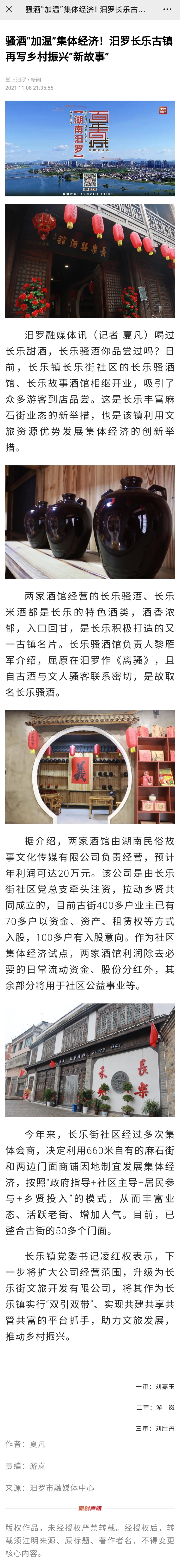Viewport: 180px width, 1568px height.
Task: Enlarge the black wine jars photo
Action: point(90,522)
